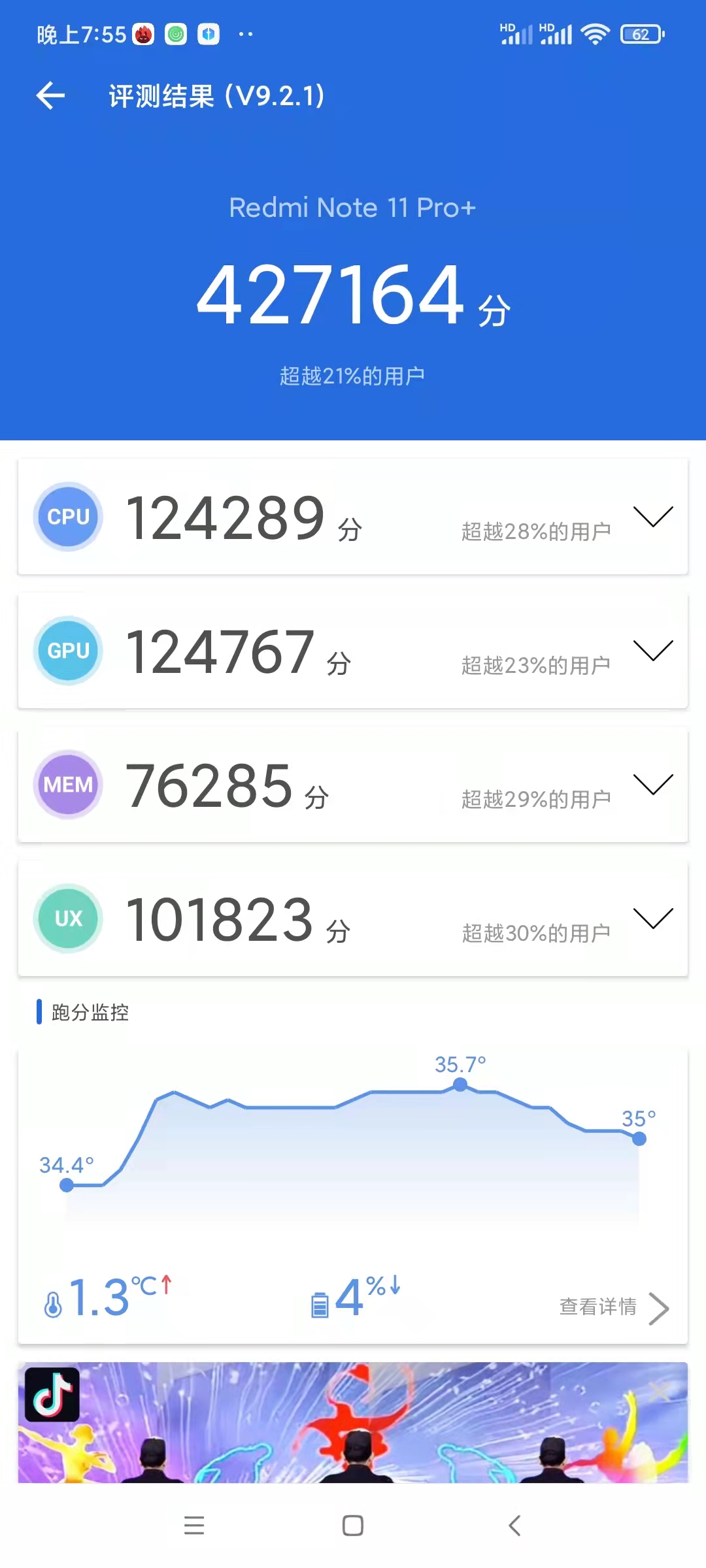Expand the GPU score details

(x=653, y=651)
